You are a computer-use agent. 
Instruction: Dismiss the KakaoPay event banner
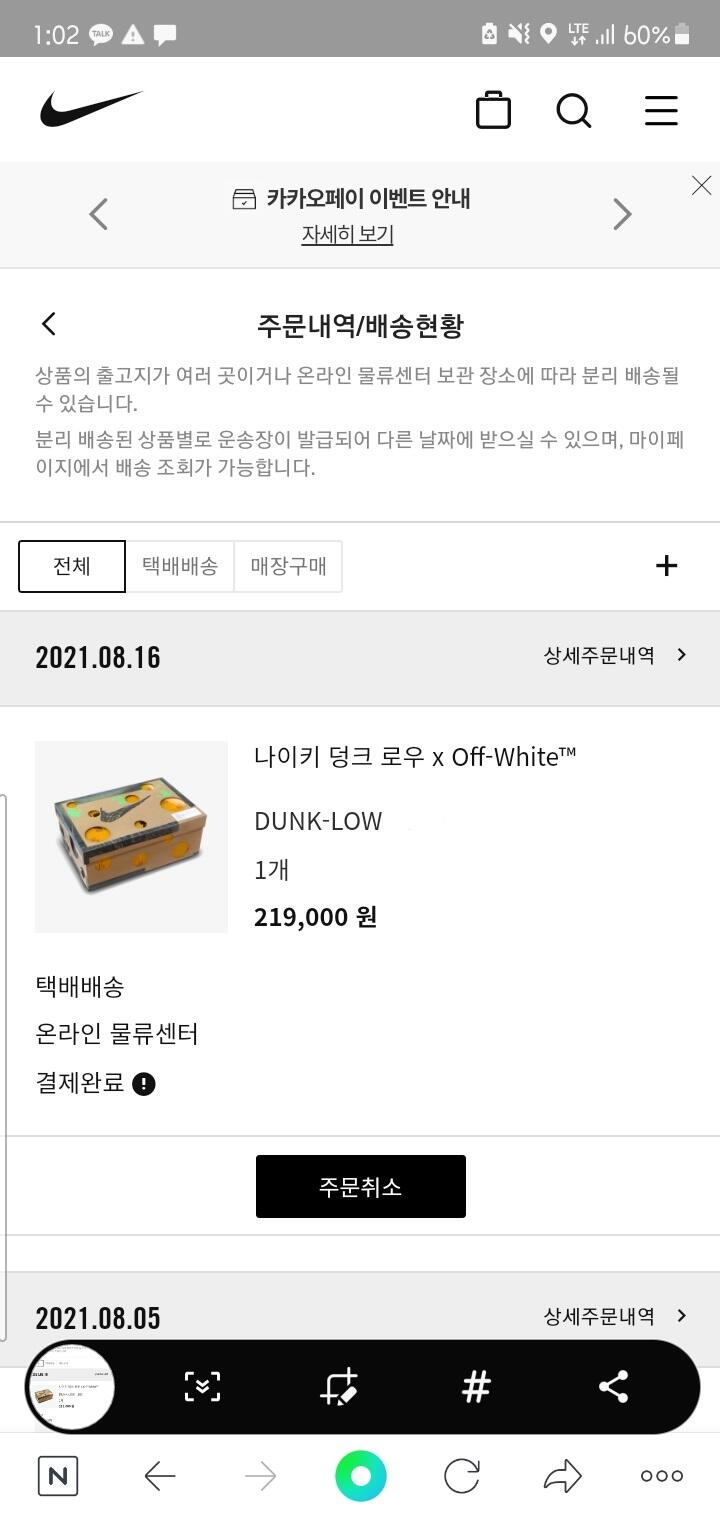(x=702, y=185)
